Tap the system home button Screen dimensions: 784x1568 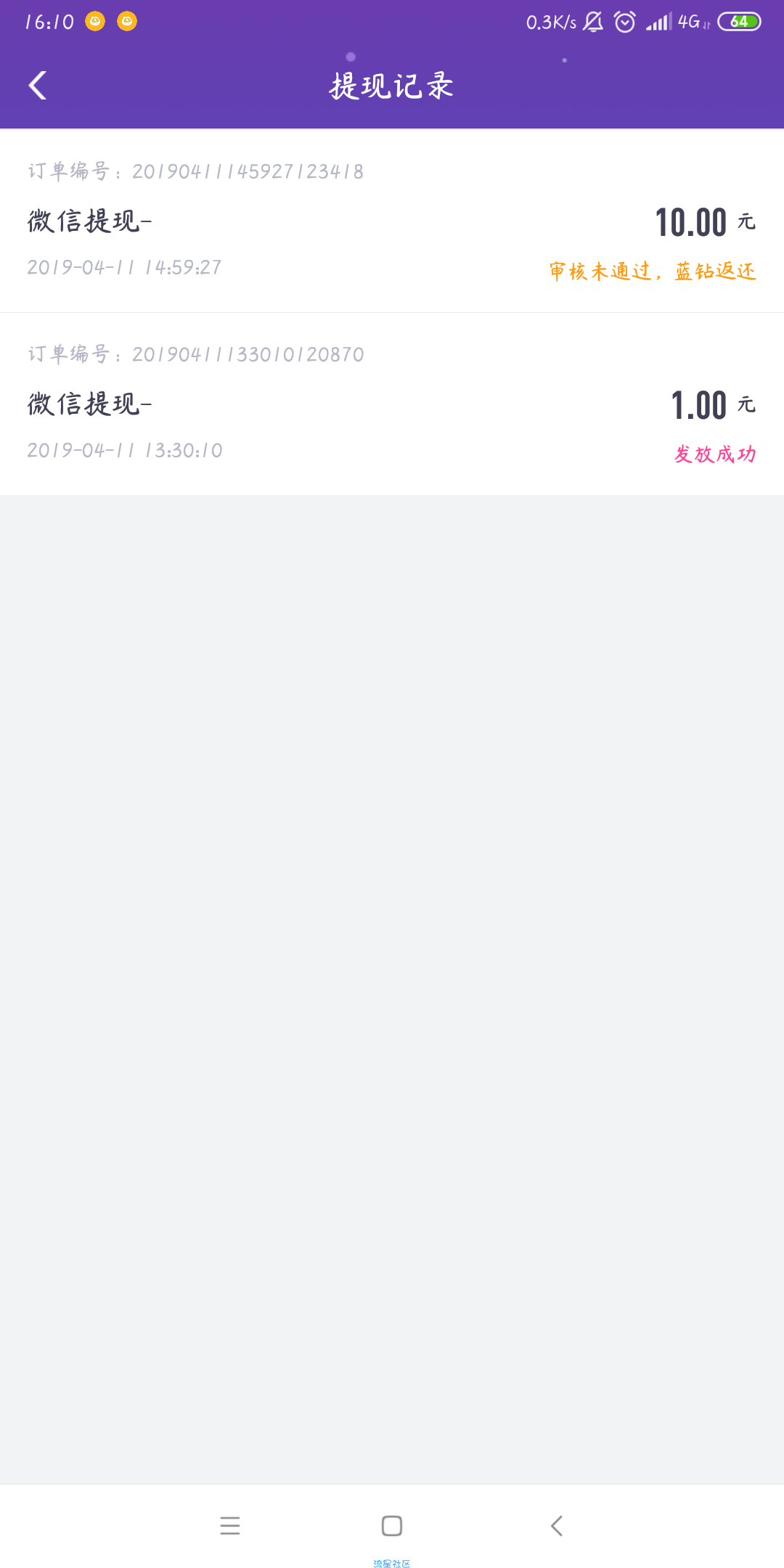(x=392, y=1526)
